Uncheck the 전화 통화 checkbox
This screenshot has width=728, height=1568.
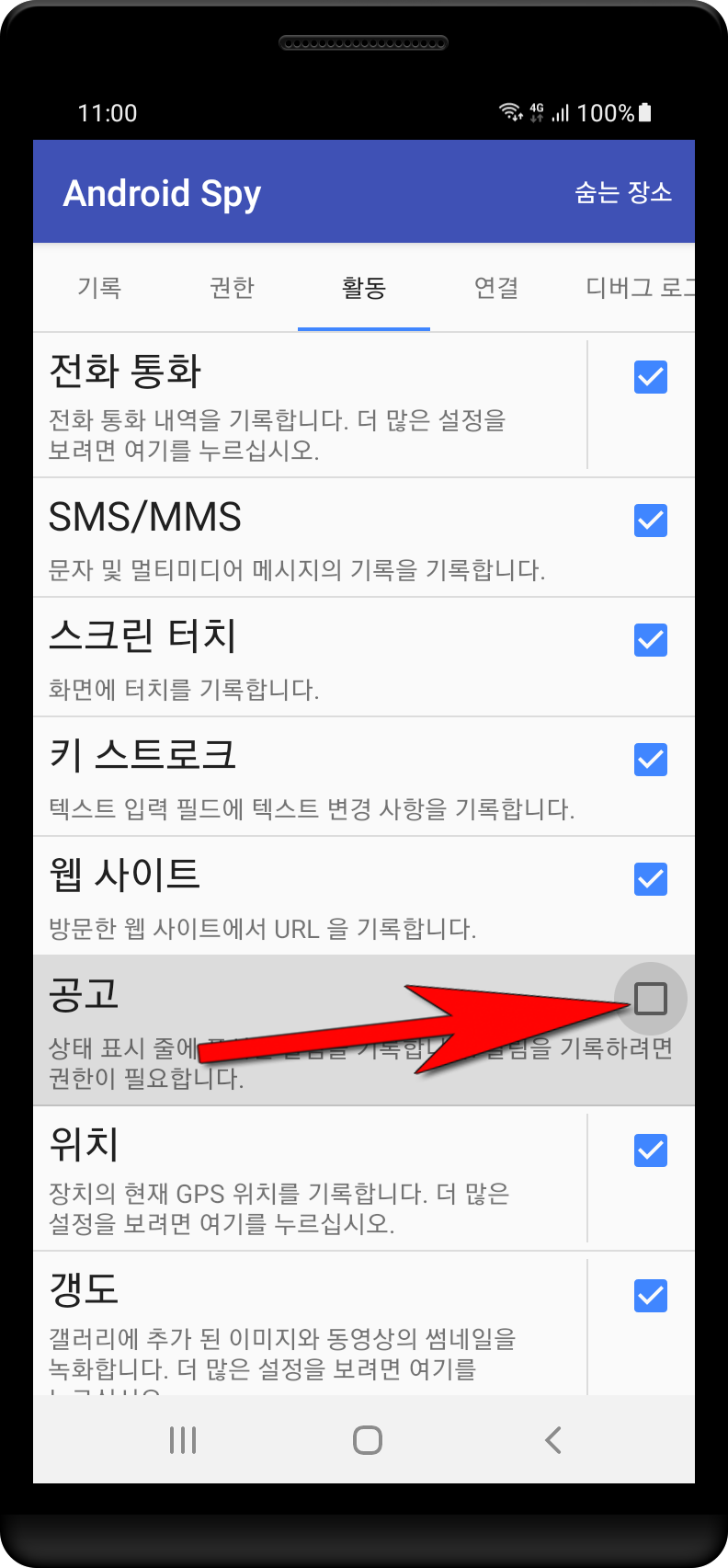651,377
